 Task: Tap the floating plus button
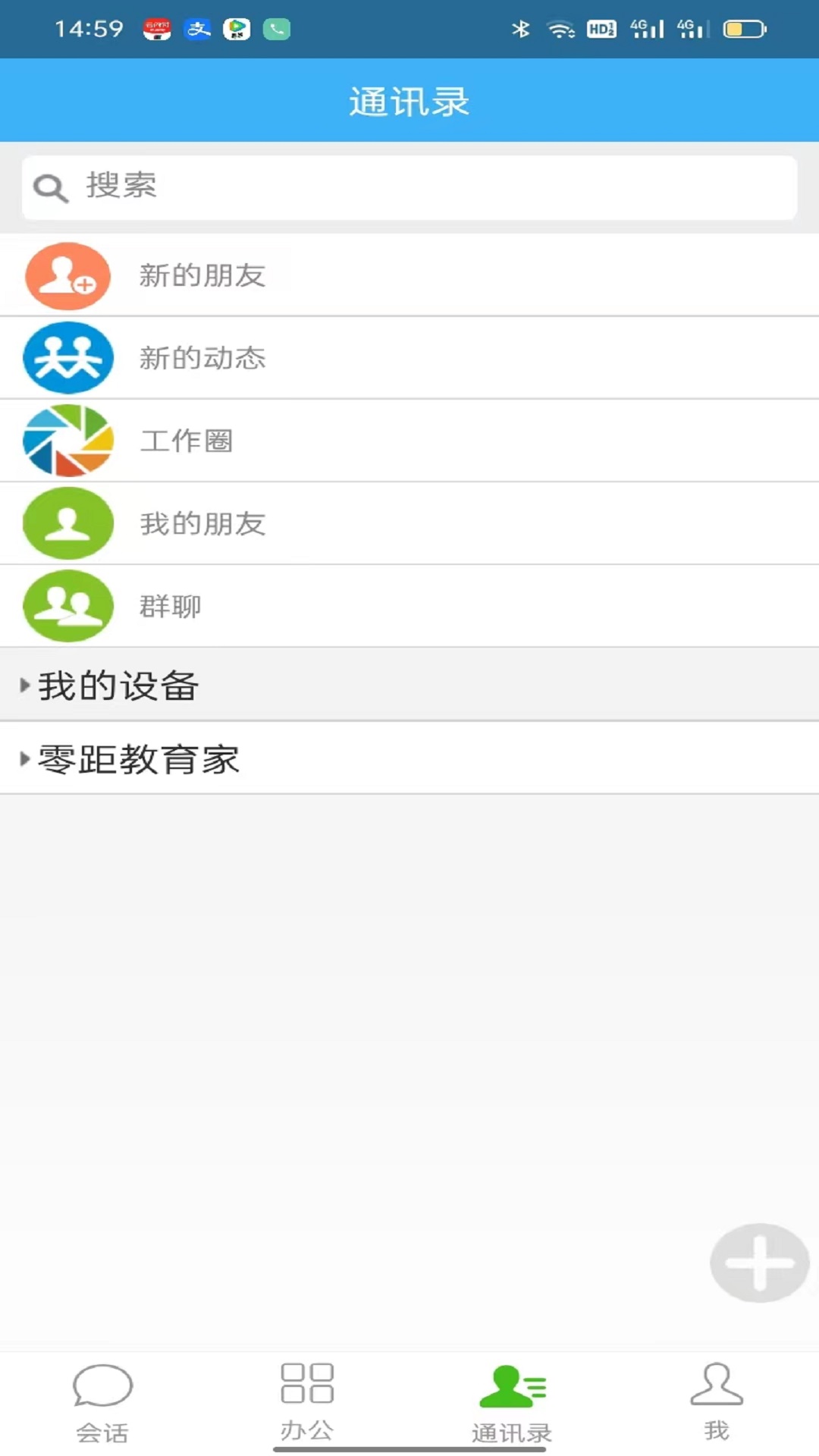pyautogui.click(x=759, y=1263)
